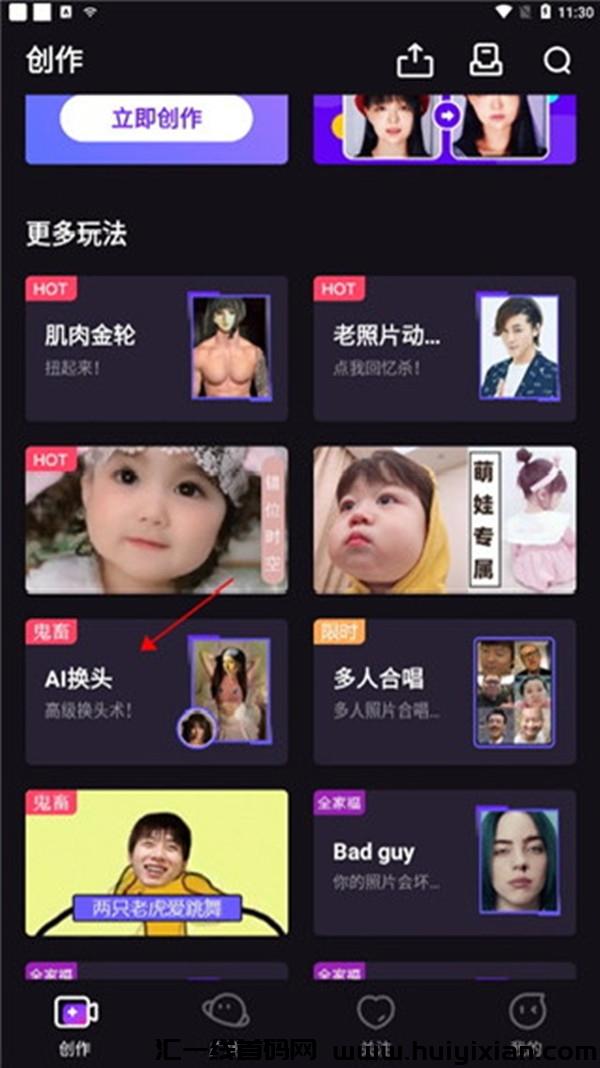Tap the upload icon in the top bar
This screenshot has width=600, height=1068.
coord(415,61)
